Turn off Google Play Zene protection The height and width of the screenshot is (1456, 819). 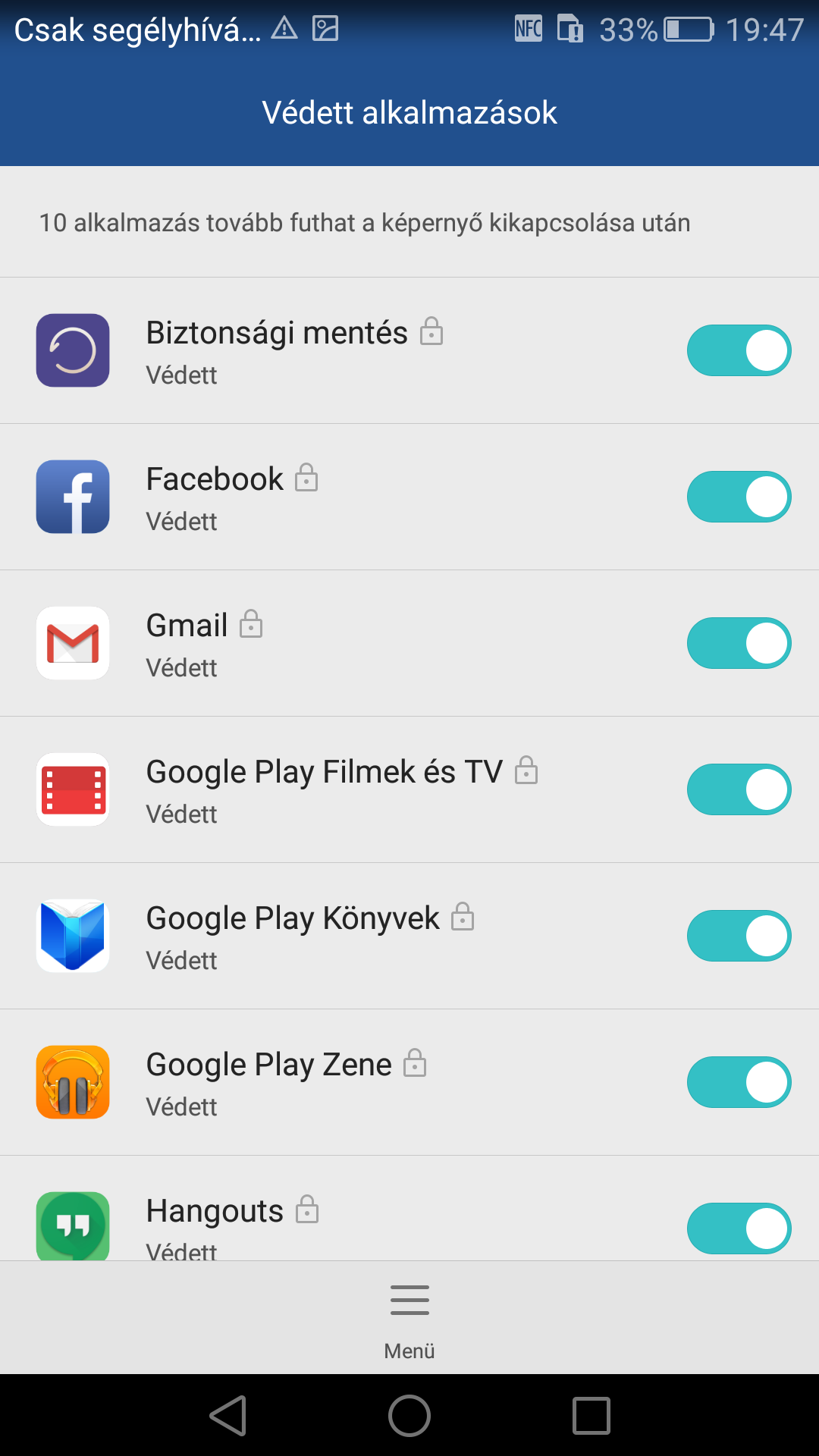739,1082
